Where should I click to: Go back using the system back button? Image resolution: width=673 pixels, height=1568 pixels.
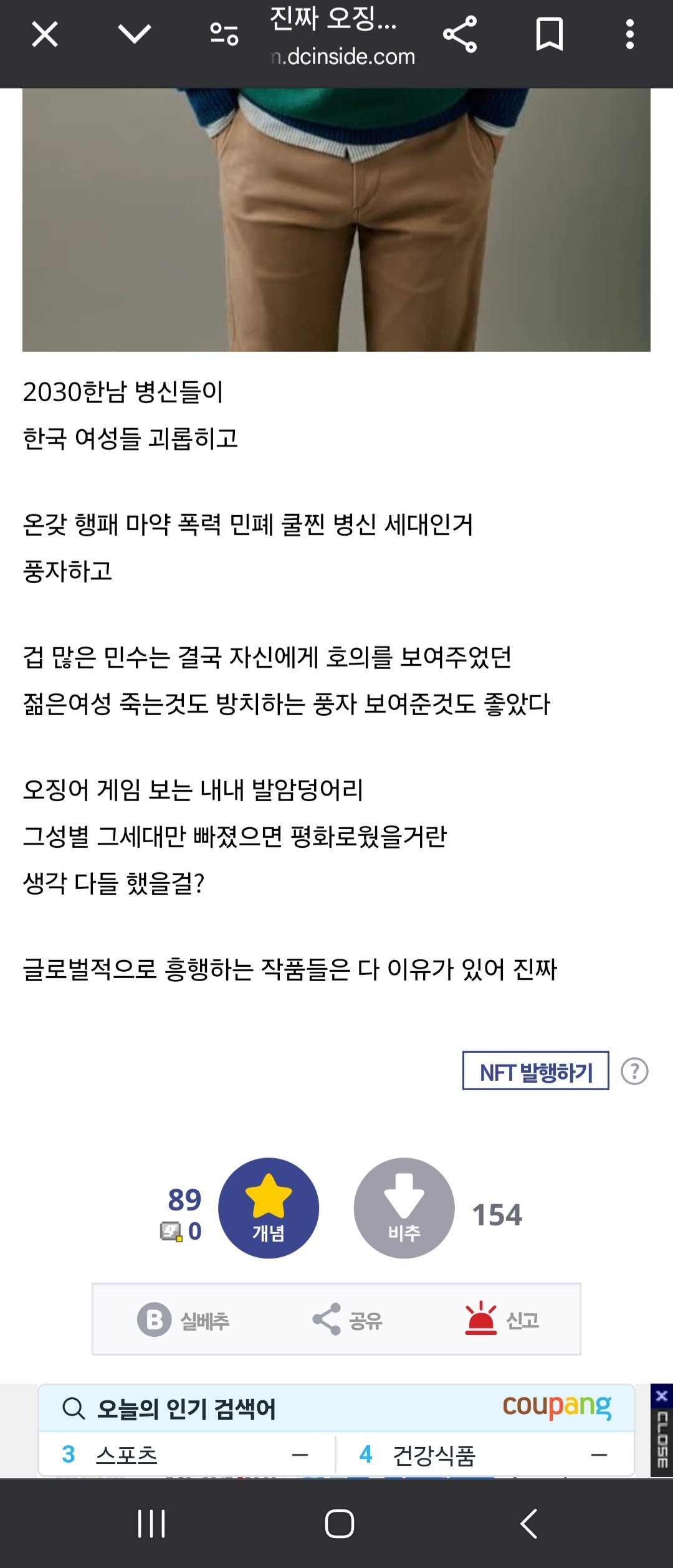(528, 1524)
